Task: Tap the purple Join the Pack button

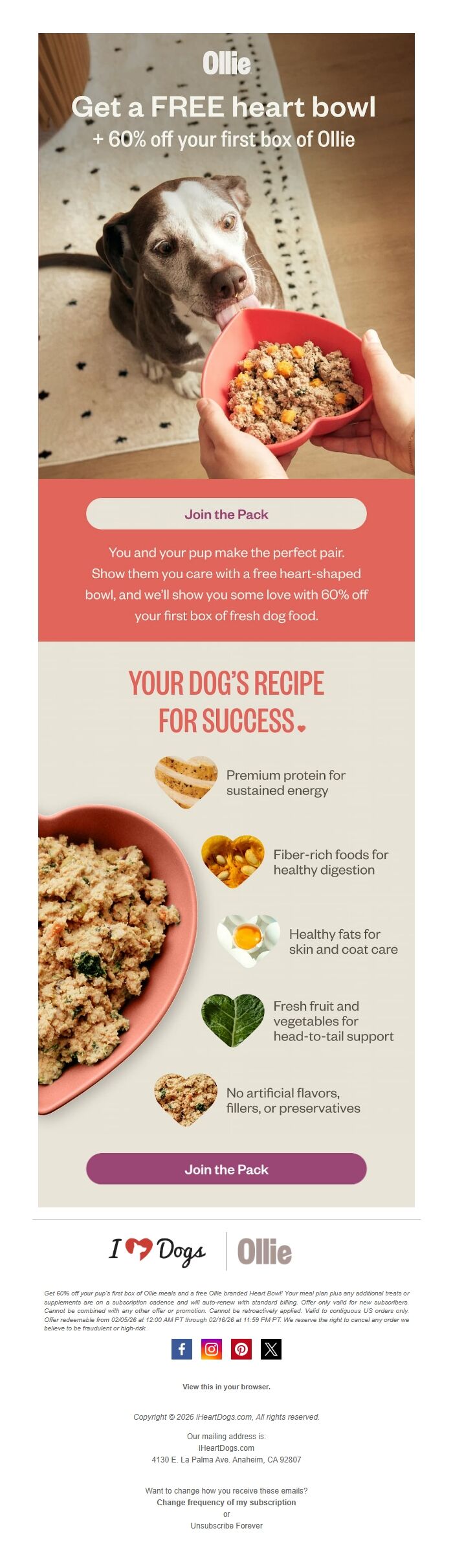Action: (x=226, y=1169)
